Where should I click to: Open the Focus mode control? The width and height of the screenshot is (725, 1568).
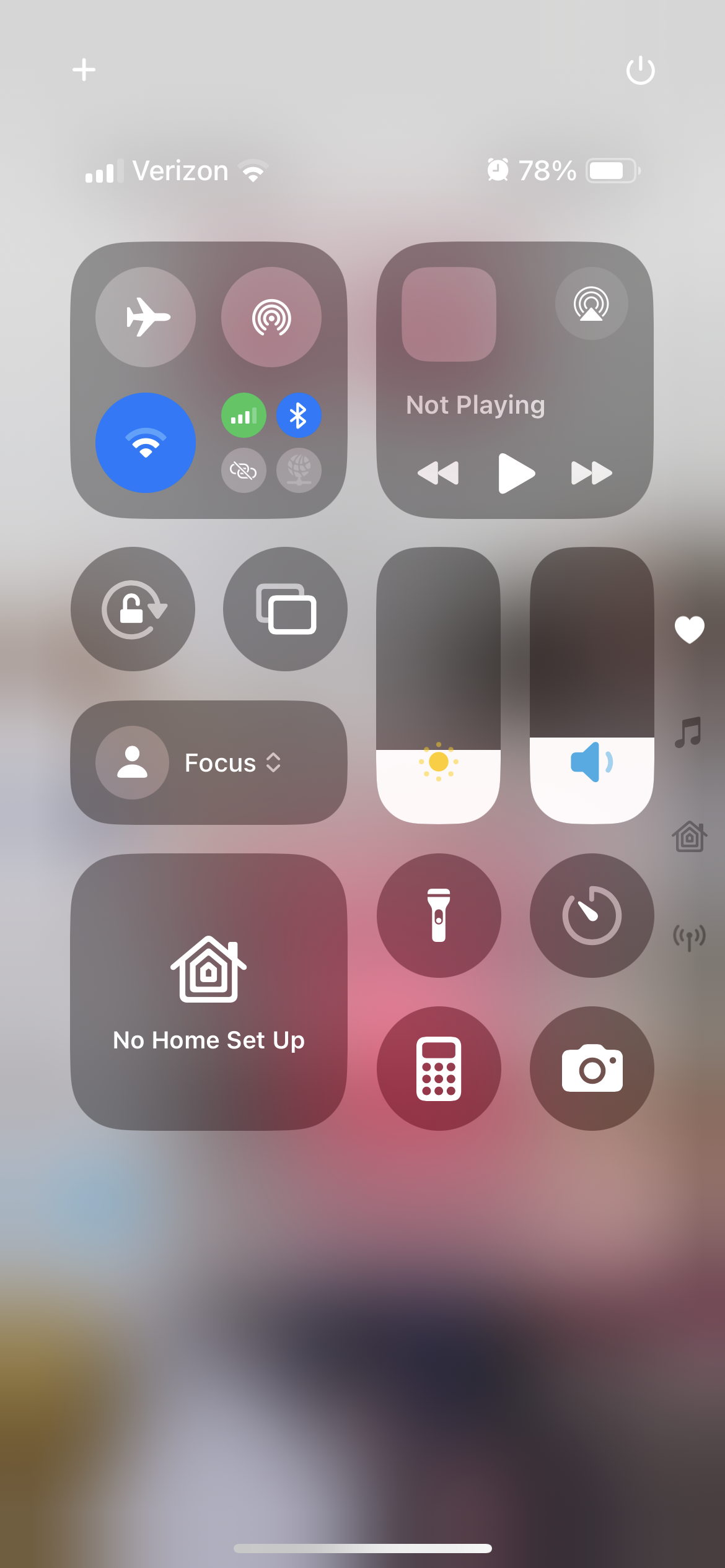point(209,762)
